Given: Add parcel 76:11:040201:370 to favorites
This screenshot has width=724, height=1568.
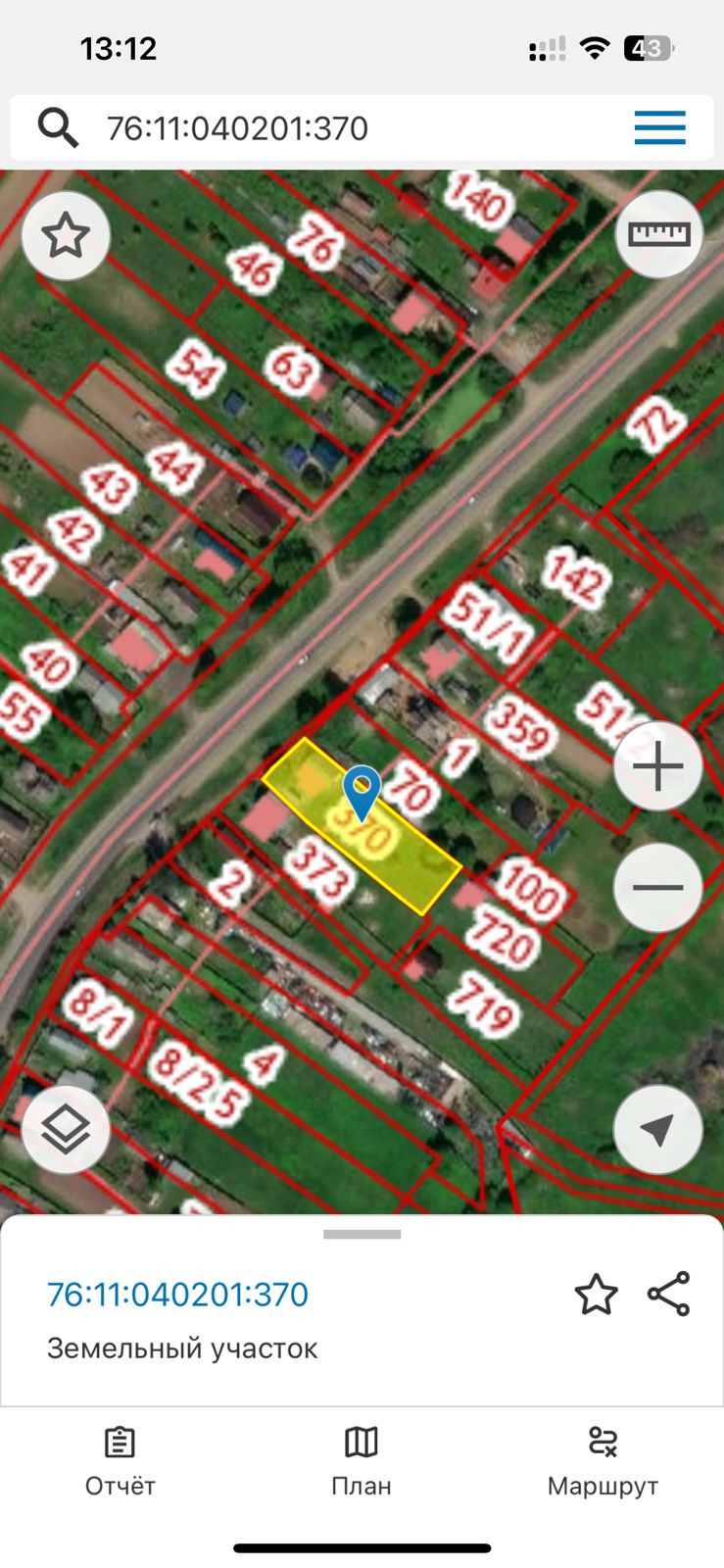Looking at the screenshot, I should 596,1295.
